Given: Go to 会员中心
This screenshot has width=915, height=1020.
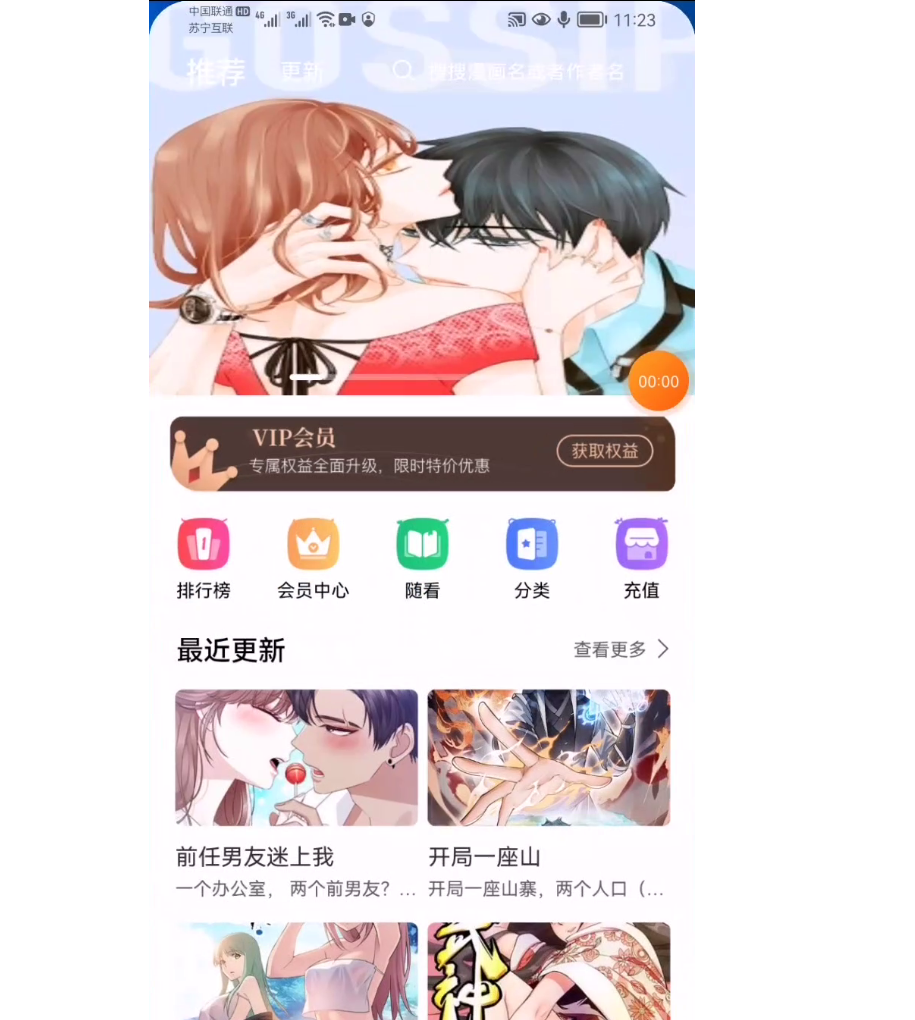Looking at the screenshot, I should pos(313,558).
